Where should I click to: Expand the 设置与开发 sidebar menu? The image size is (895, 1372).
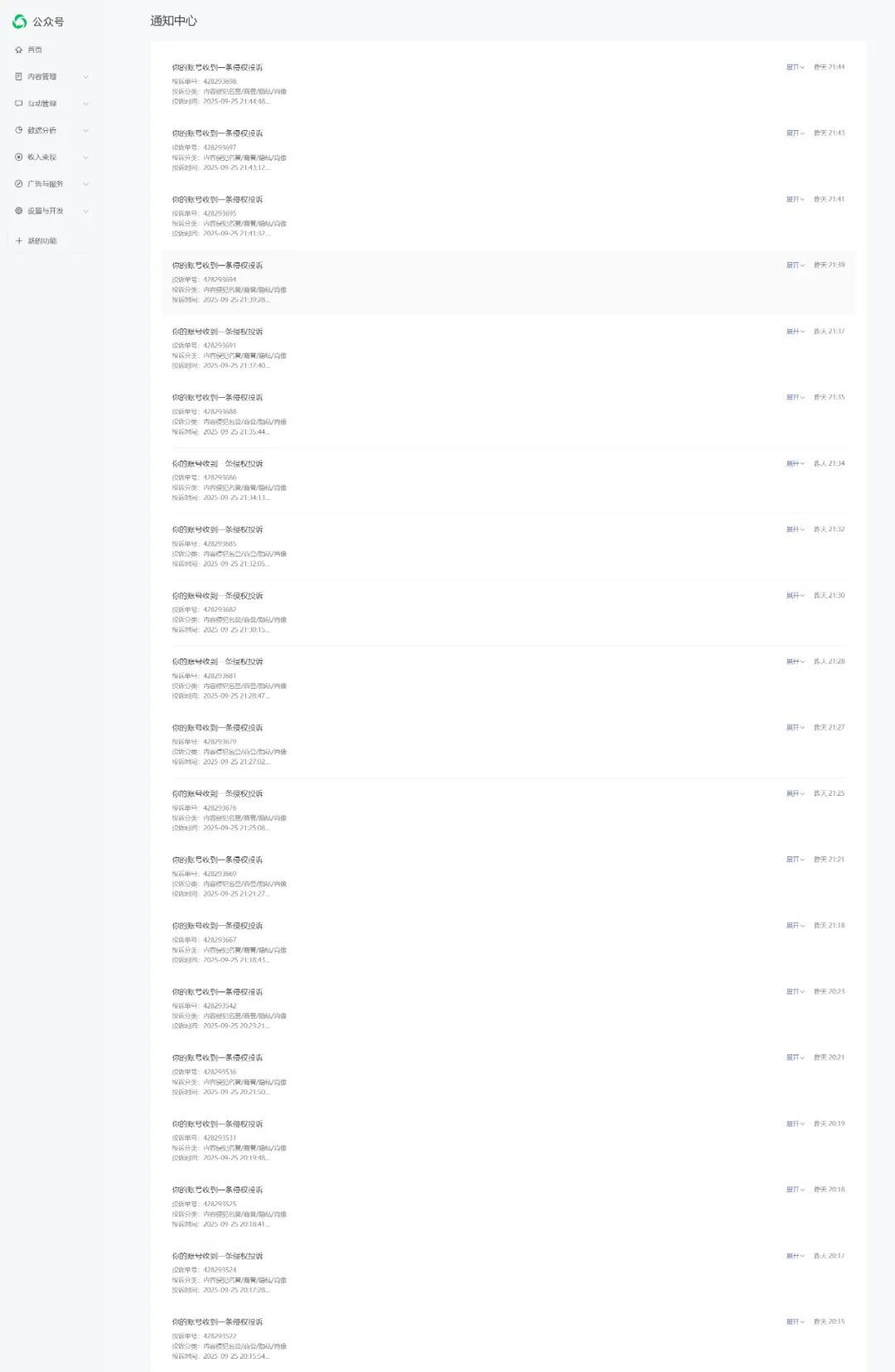[51, 211]
